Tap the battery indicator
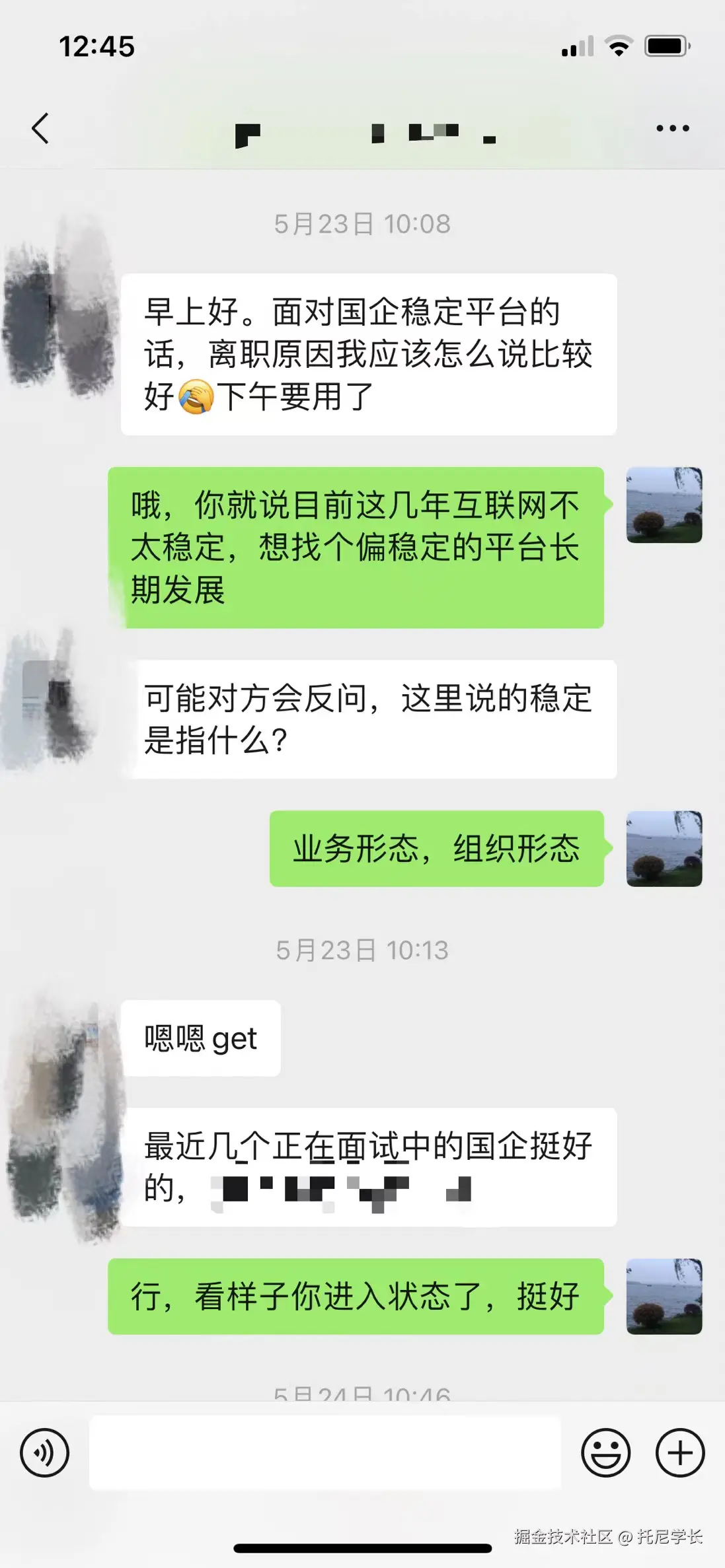This screenshot has width=725, height=1568. click(665, 46)
